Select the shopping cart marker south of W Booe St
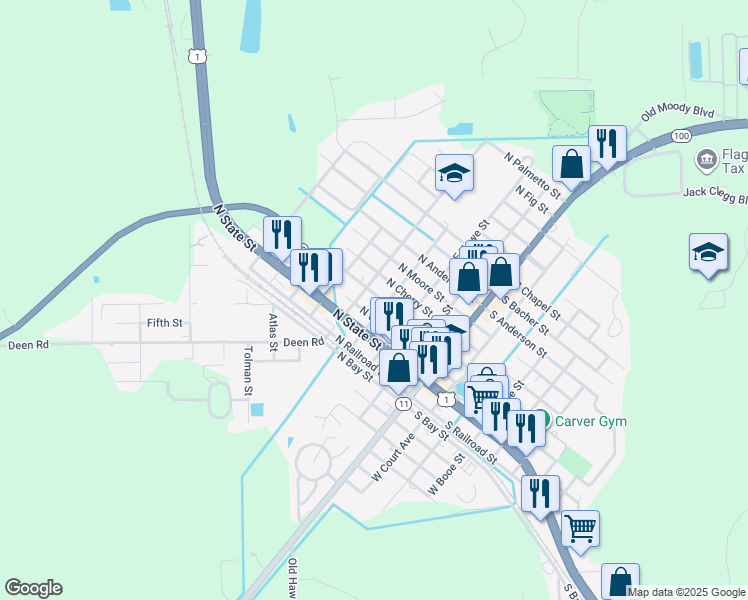Viewport: 748px width, 600px height. point(580,528)
